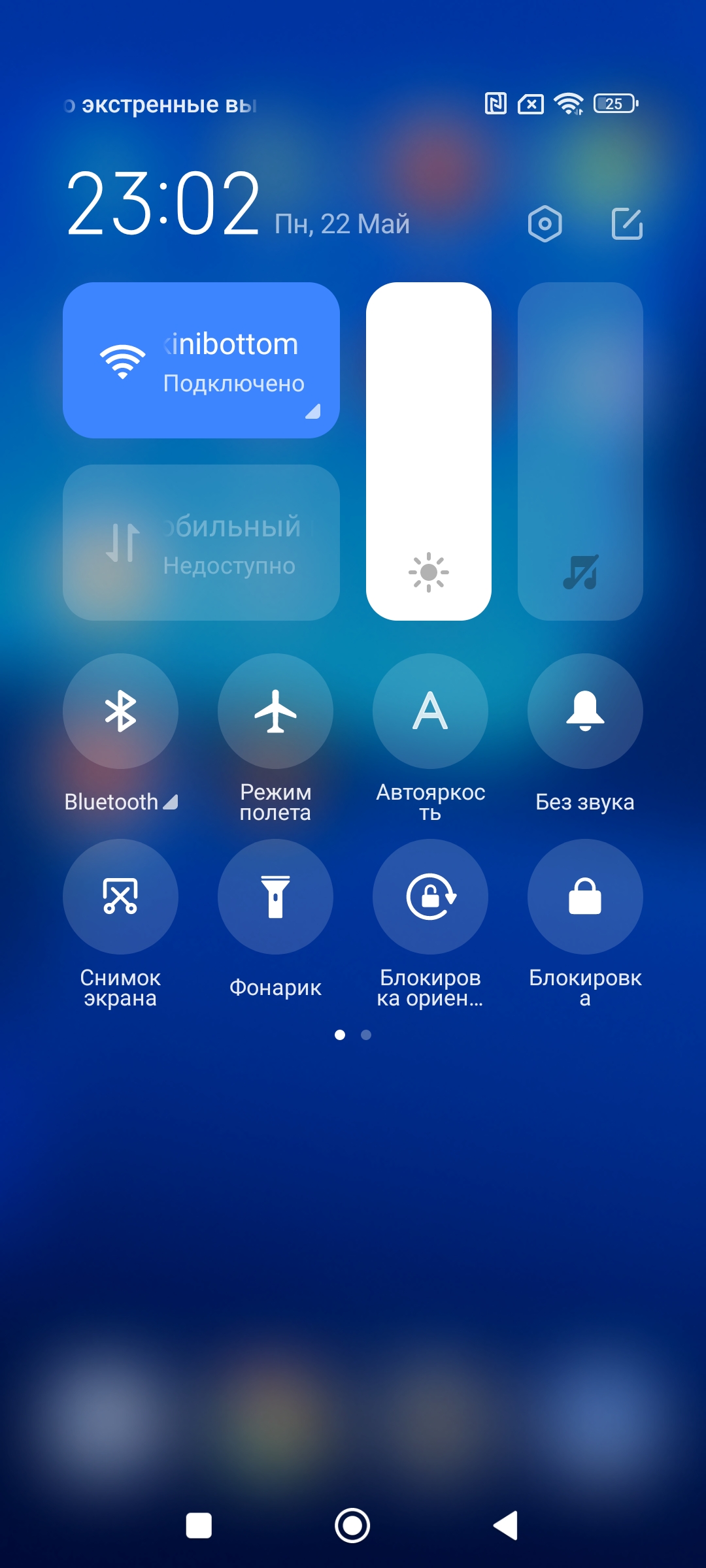Toggle auto-brightness (Автояркость)
Screen dimensions: 706x1568
coord(430,711)
